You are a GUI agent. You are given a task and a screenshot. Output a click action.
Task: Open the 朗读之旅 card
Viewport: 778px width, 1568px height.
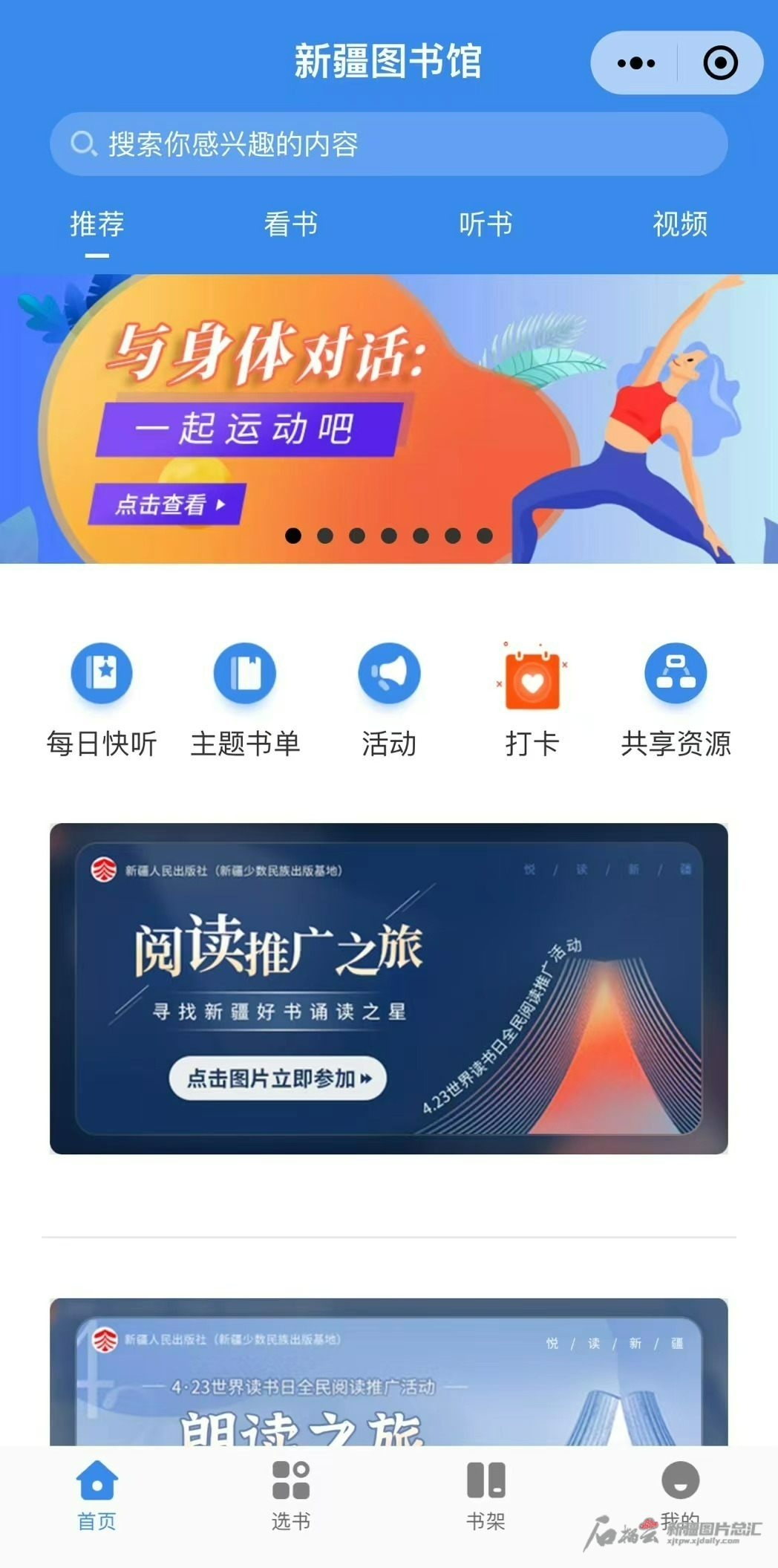point(389,1371)
